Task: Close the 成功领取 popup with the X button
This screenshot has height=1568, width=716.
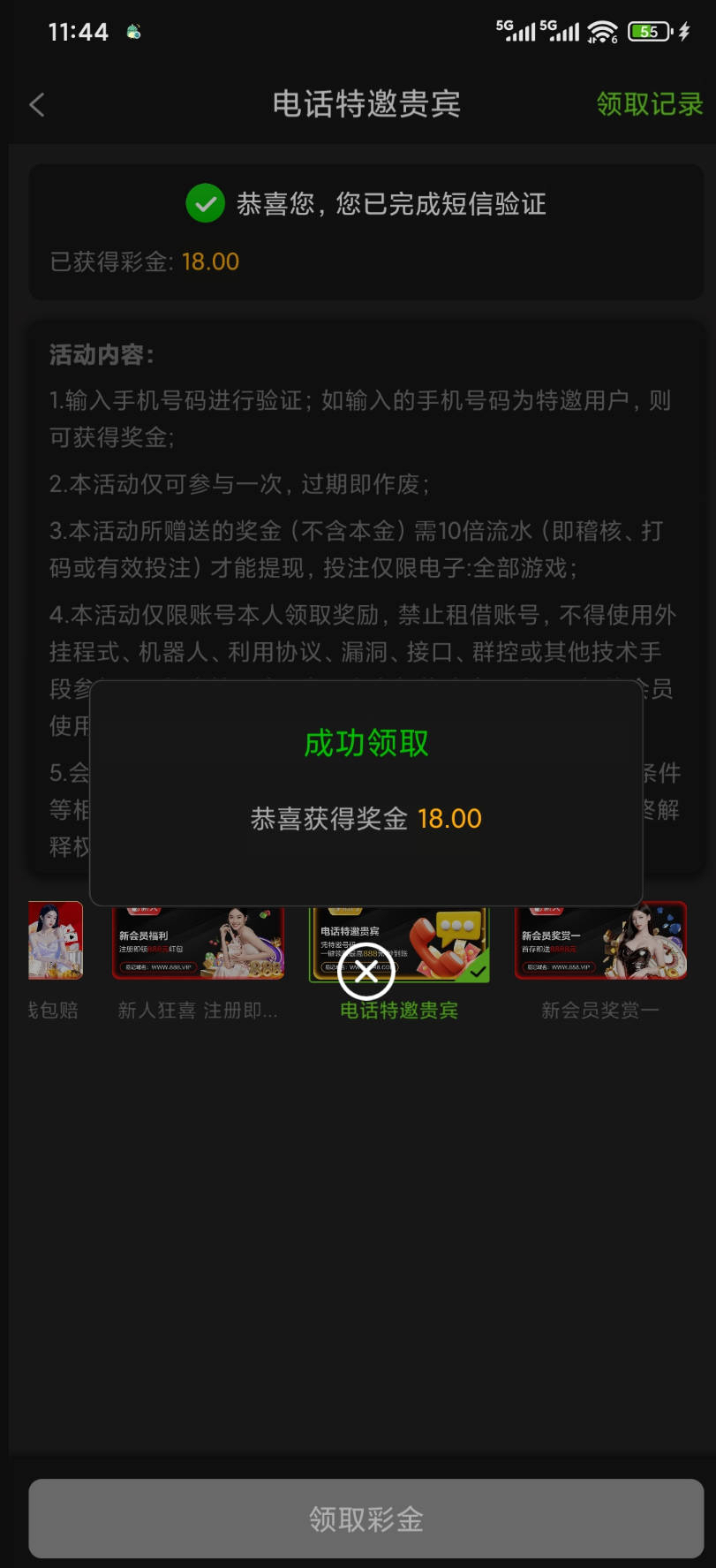Action: coord(366,971)
